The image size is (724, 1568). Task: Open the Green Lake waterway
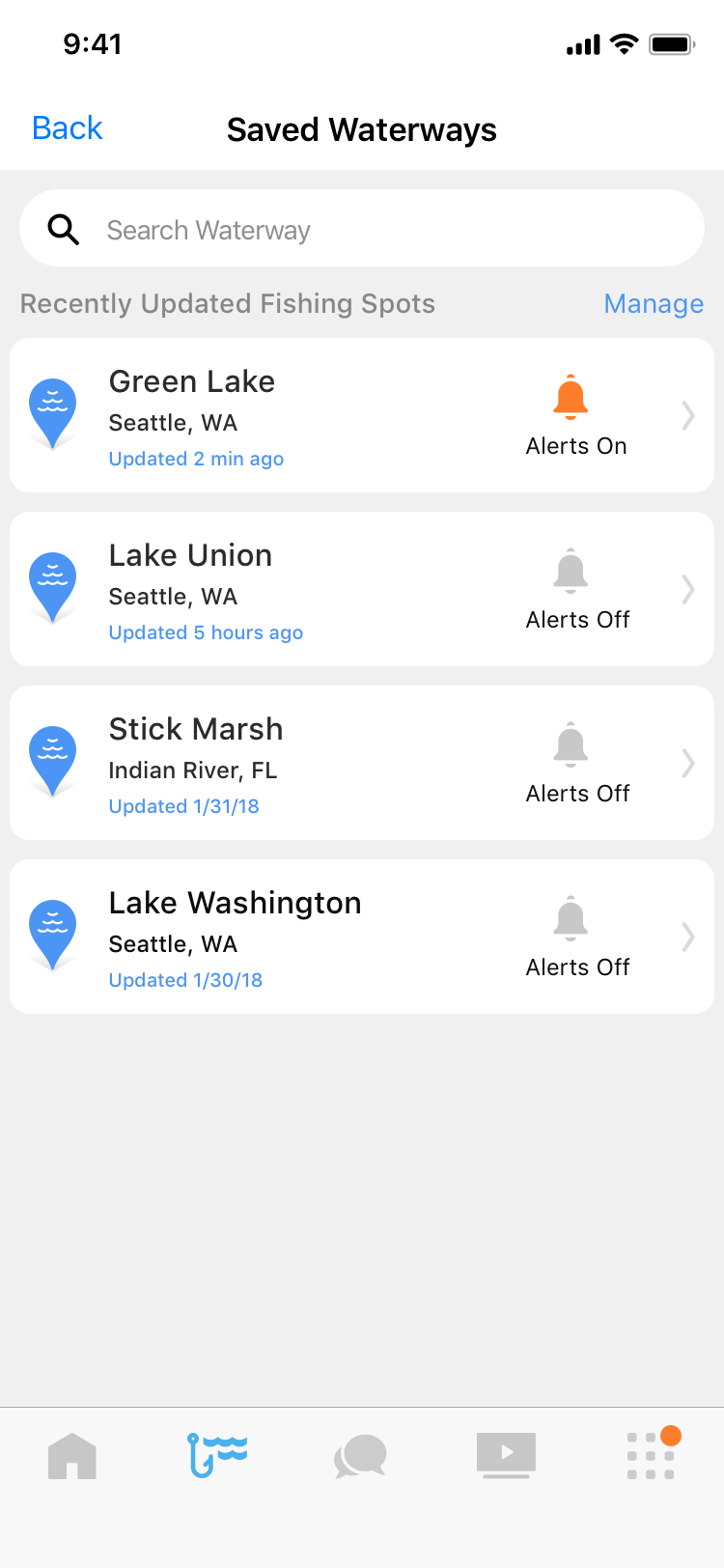point(362,415)
